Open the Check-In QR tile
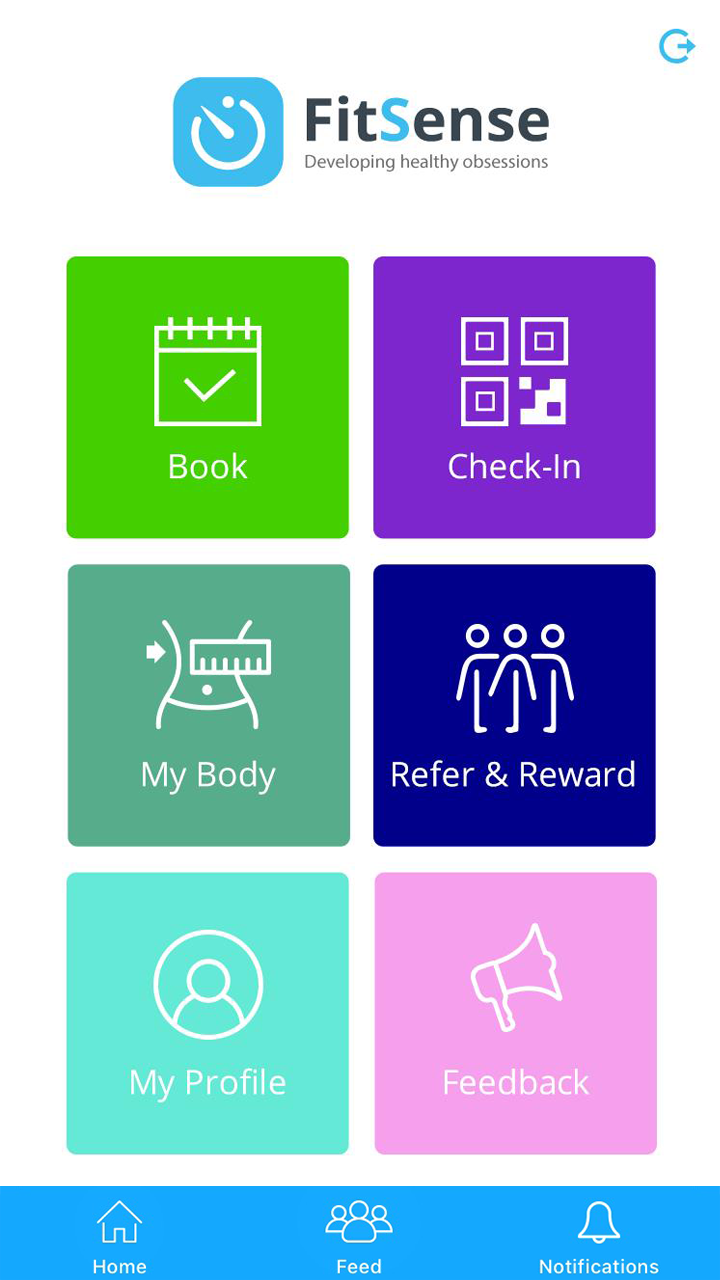Screen dimensions: 720x1280 click(x=514, y=398)
